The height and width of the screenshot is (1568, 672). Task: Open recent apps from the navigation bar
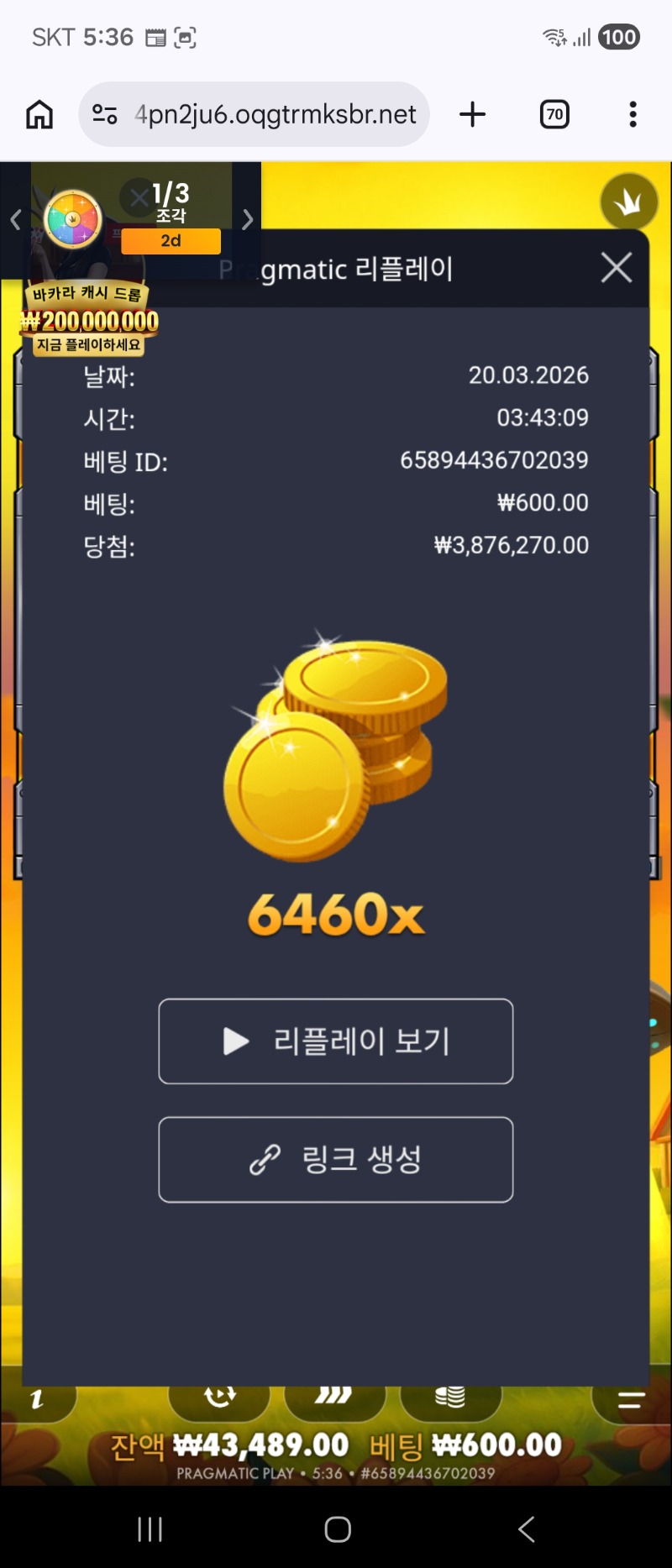(x=150, y=1529)
